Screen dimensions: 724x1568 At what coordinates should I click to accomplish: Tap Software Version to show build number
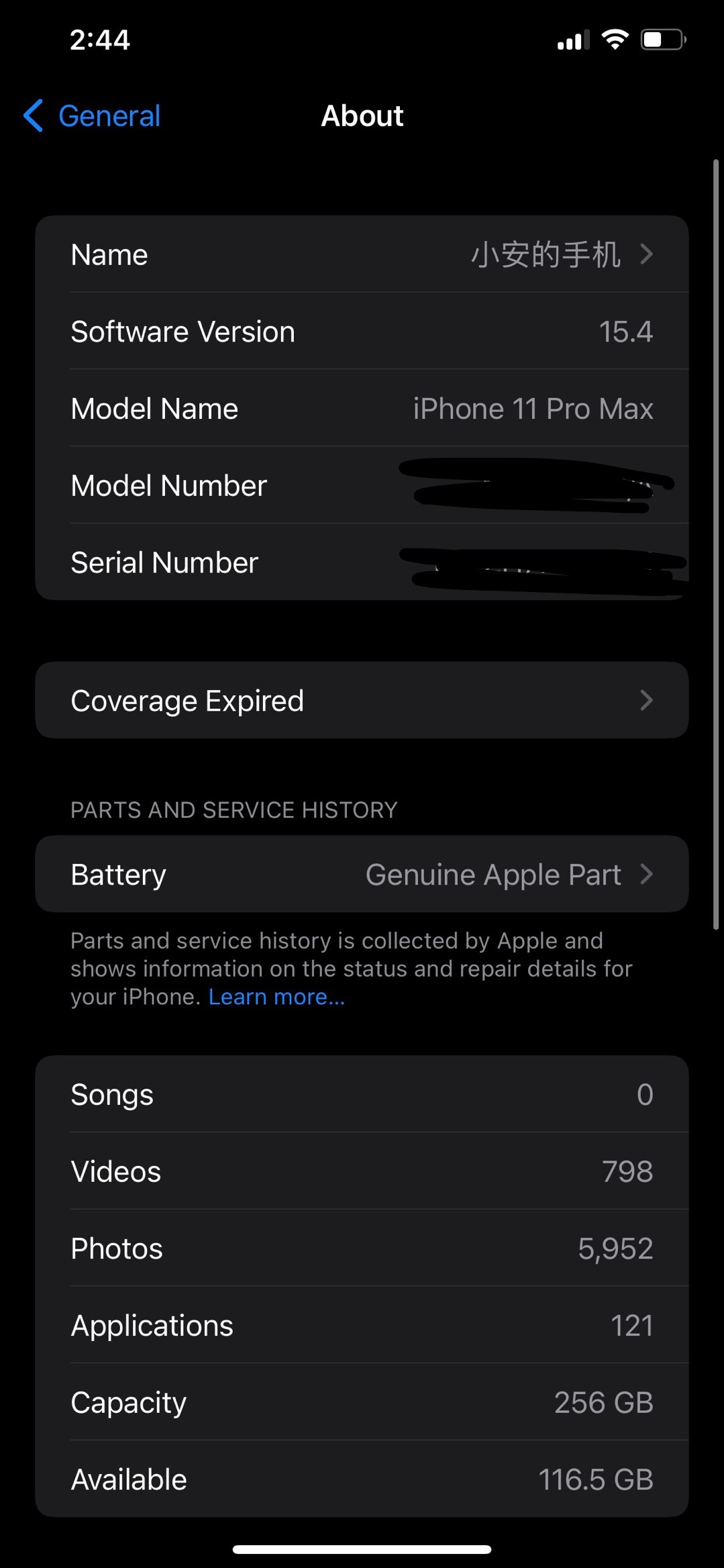[362, 332]
